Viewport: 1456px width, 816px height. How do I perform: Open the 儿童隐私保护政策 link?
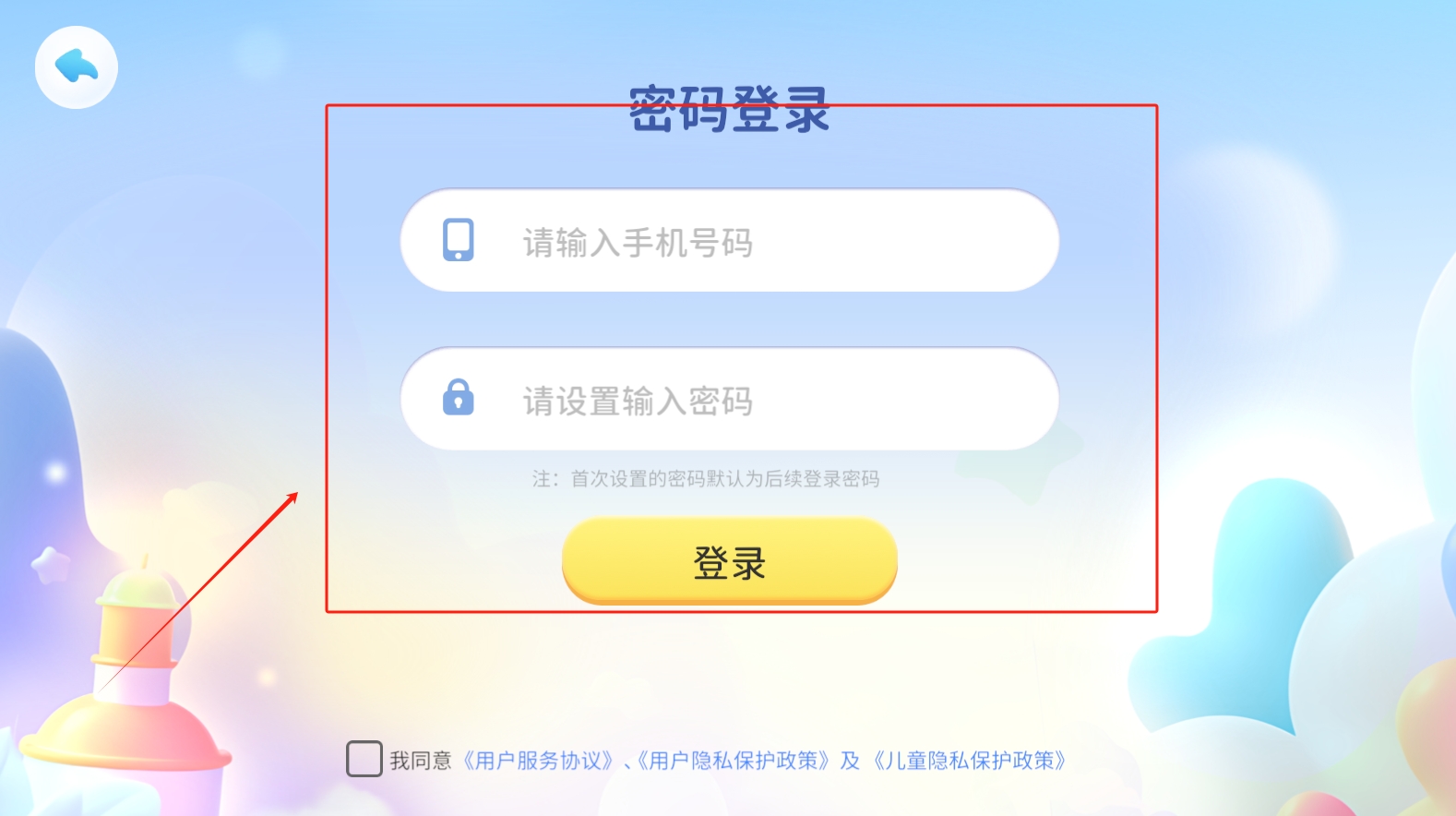[x=969, y=761]
